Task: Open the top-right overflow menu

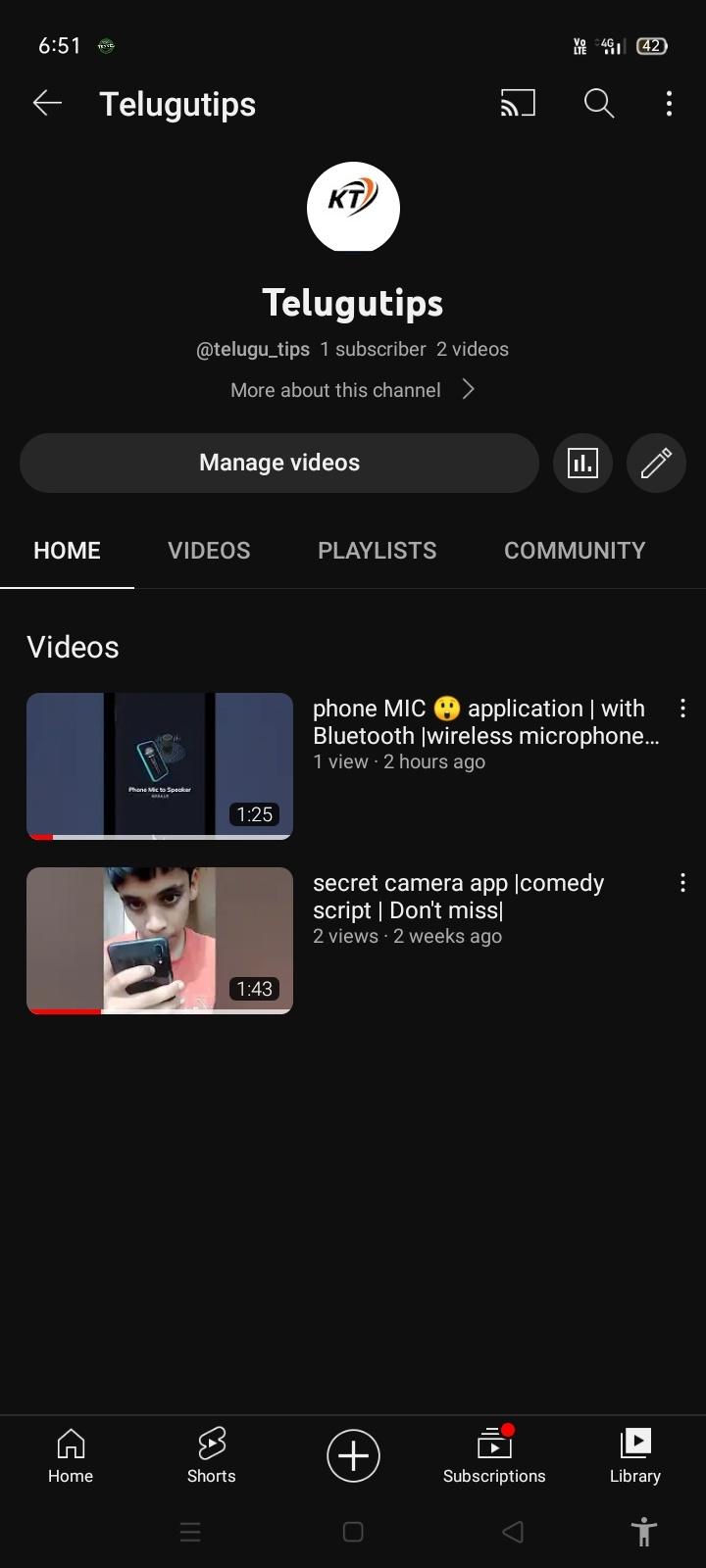Action: point(669,103)
